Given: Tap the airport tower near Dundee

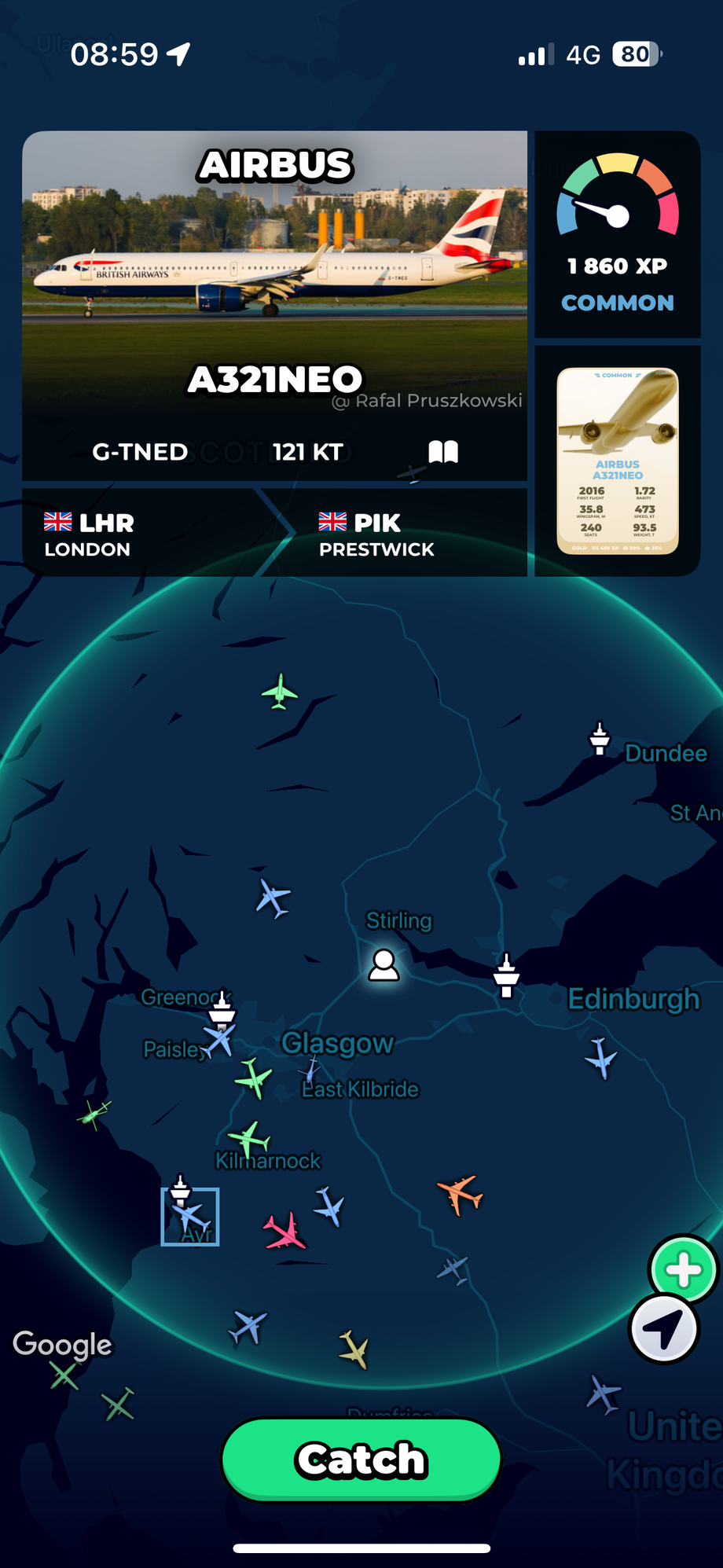Looking at the screenshot, I should click(600, 740).
